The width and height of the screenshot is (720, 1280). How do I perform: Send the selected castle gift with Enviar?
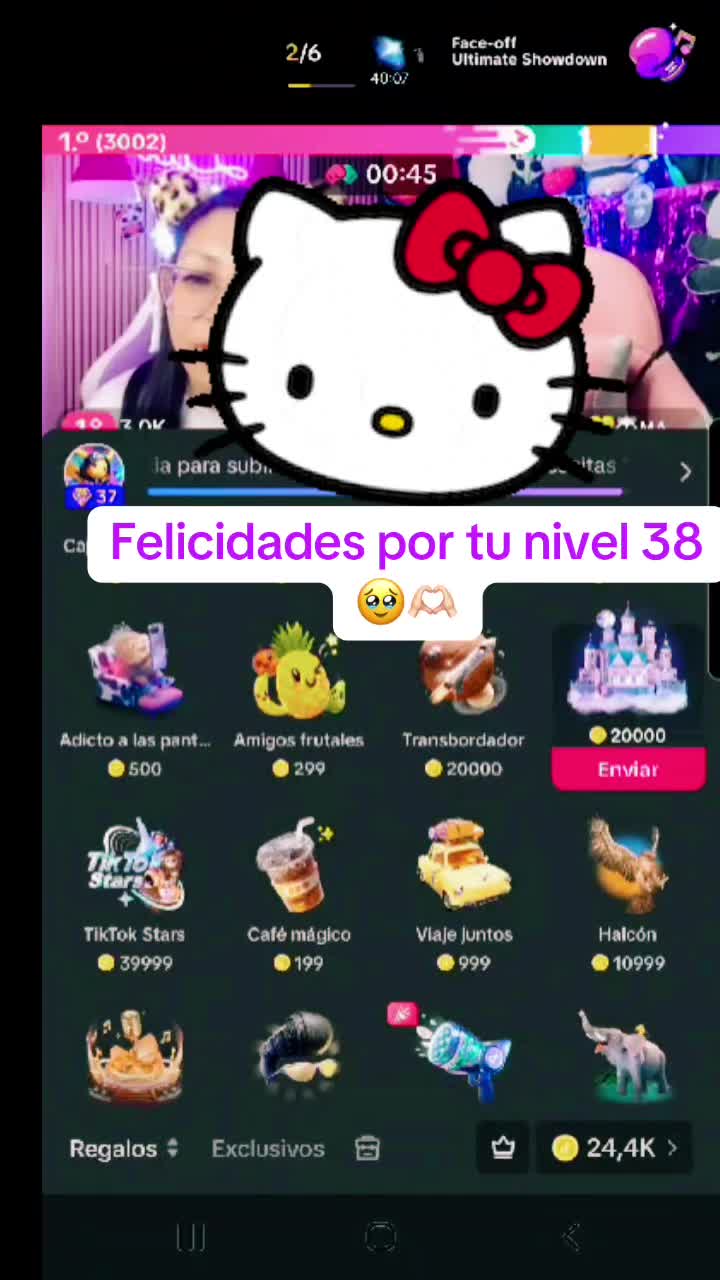click(628, 769)
